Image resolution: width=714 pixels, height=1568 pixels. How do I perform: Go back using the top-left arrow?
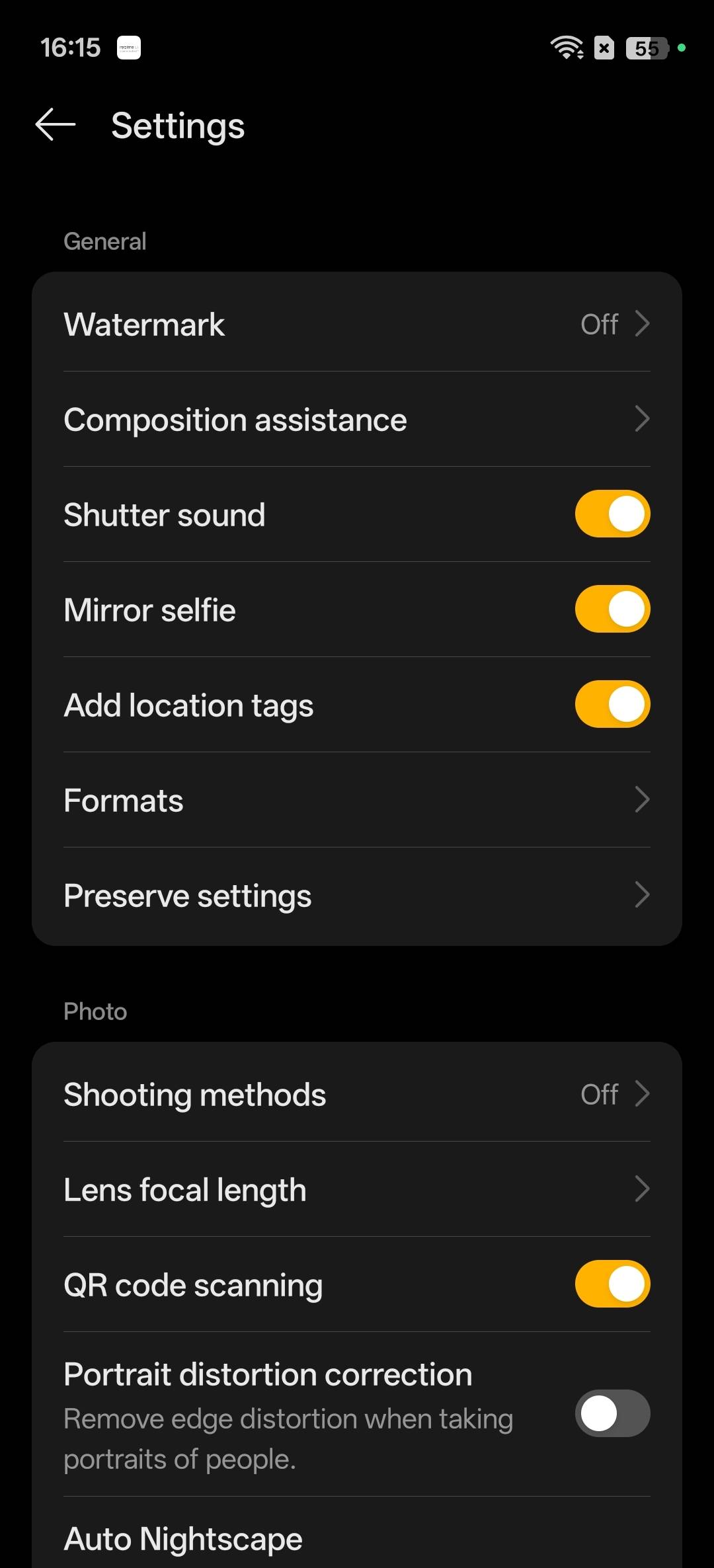56,125
